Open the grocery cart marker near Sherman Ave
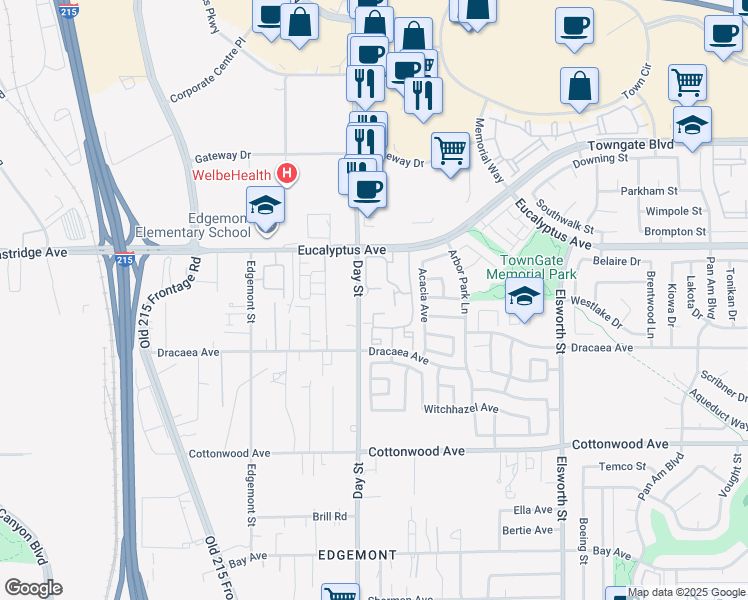The image size is (748, 600). [x=340, y=592]
